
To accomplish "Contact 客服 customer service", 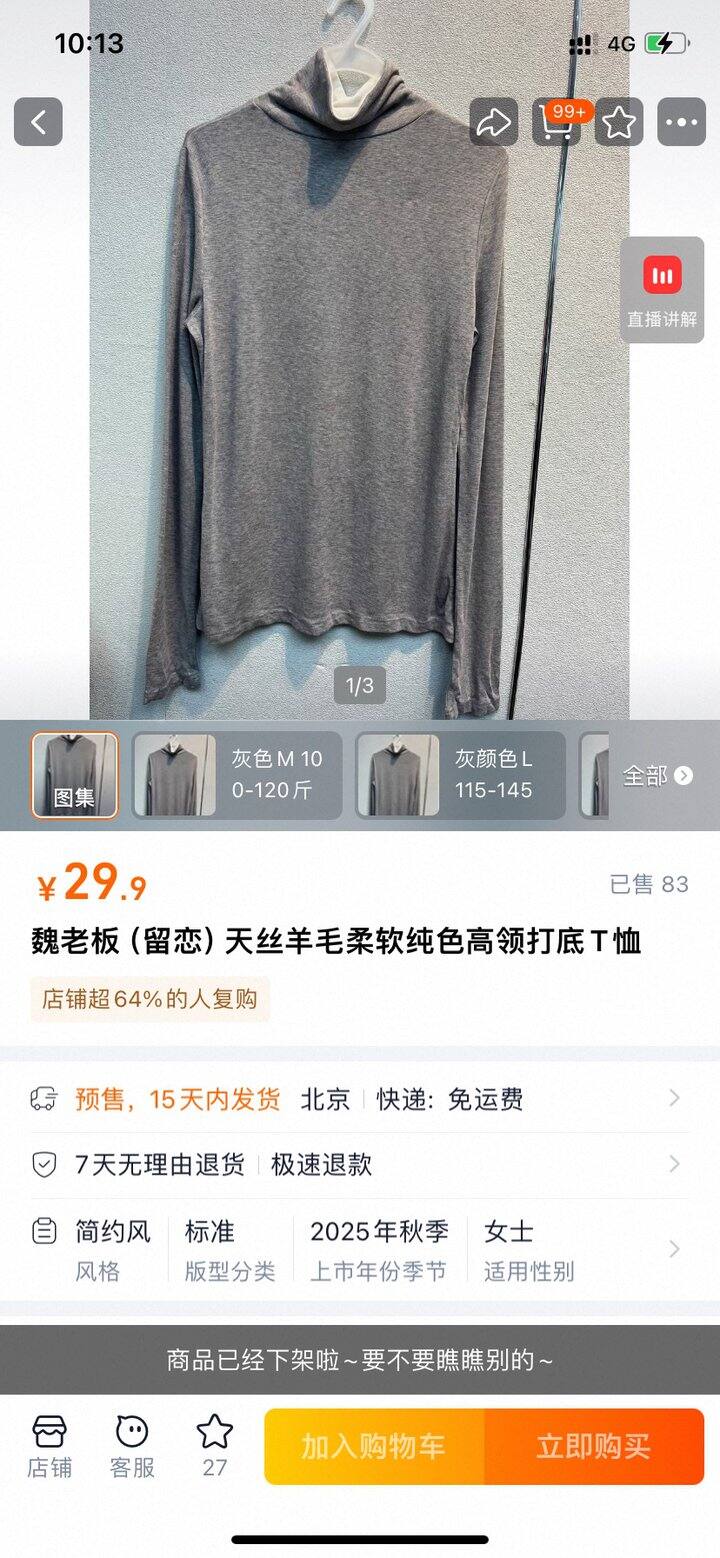I will point(132,1446).
